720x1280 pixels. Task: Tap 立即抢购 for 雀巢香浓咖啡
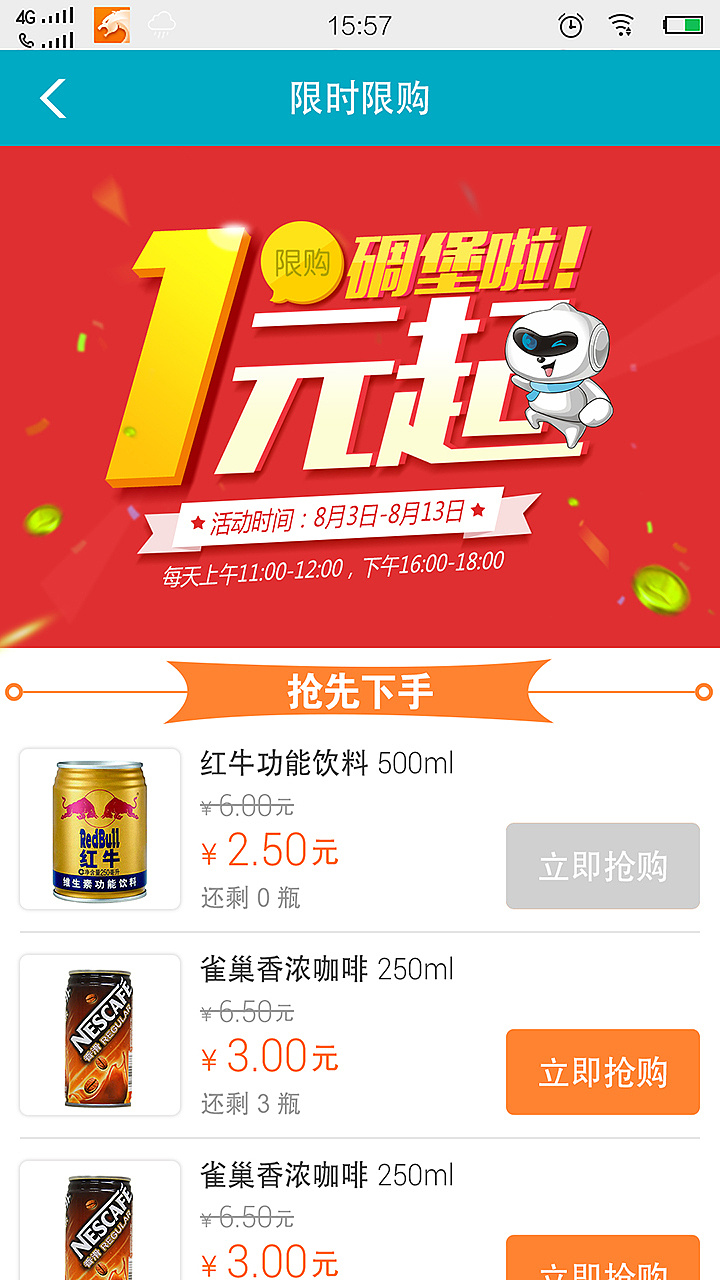click(x=602, y=1071)
